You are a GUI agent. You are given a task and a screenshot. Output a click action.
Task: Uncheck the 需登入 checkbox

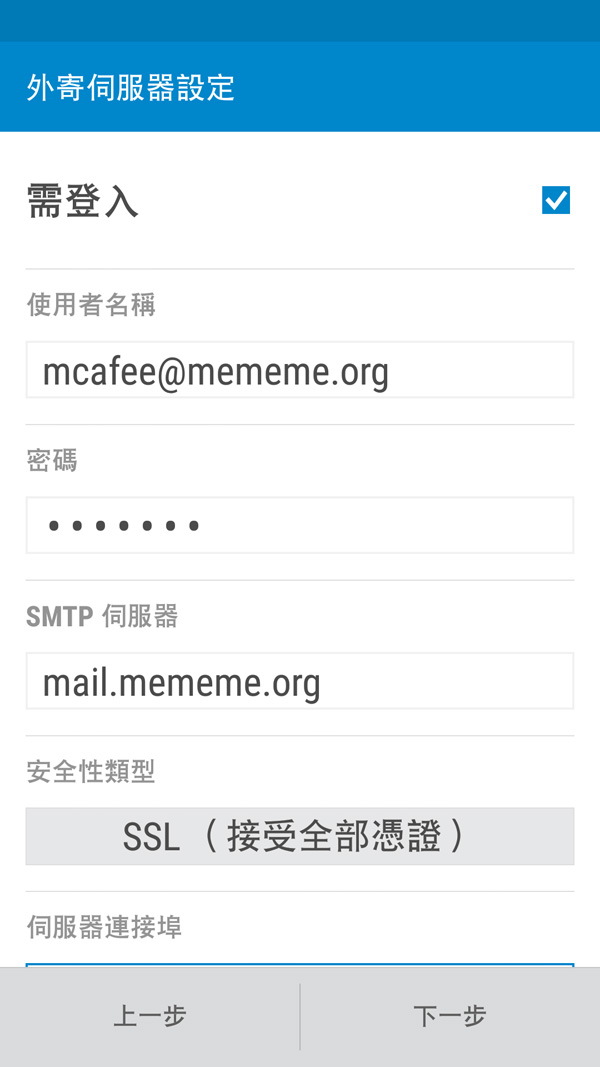(556, 201)
